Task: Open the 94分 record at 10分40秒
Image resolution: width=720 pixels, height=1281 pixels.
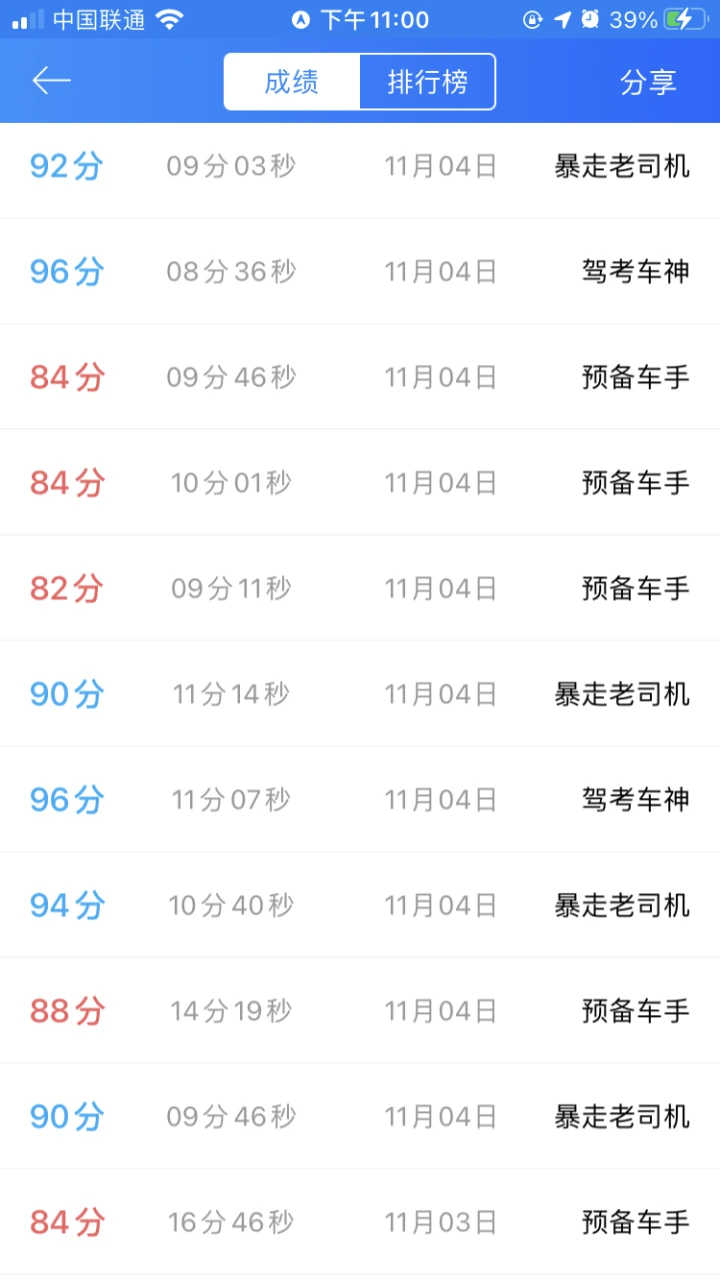Action: point(360,905)
